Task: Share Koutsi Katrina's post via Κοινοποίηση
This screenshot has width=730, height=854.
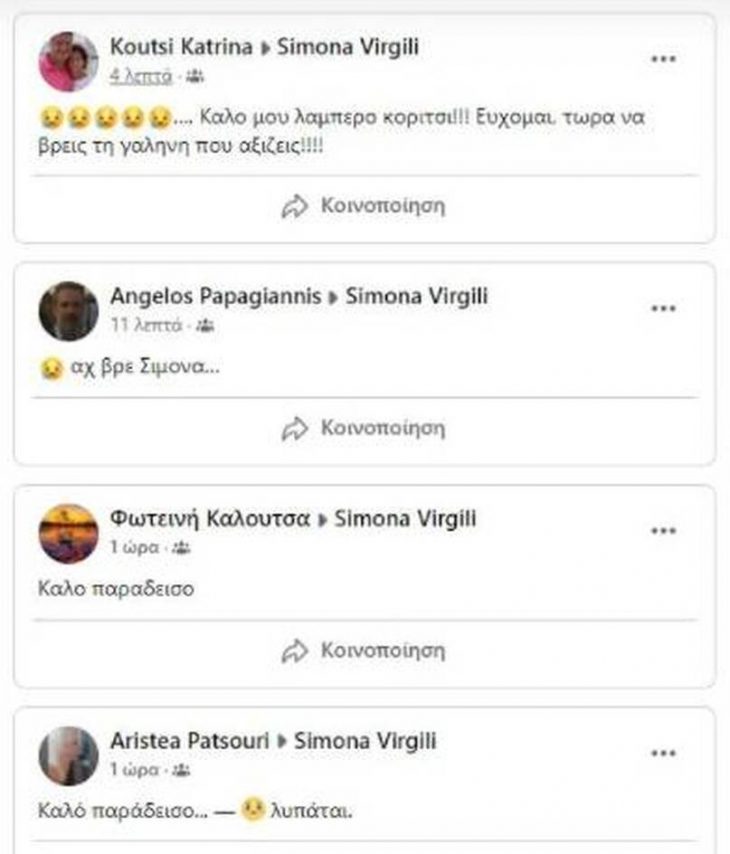Action: click(x=364, y=207)
